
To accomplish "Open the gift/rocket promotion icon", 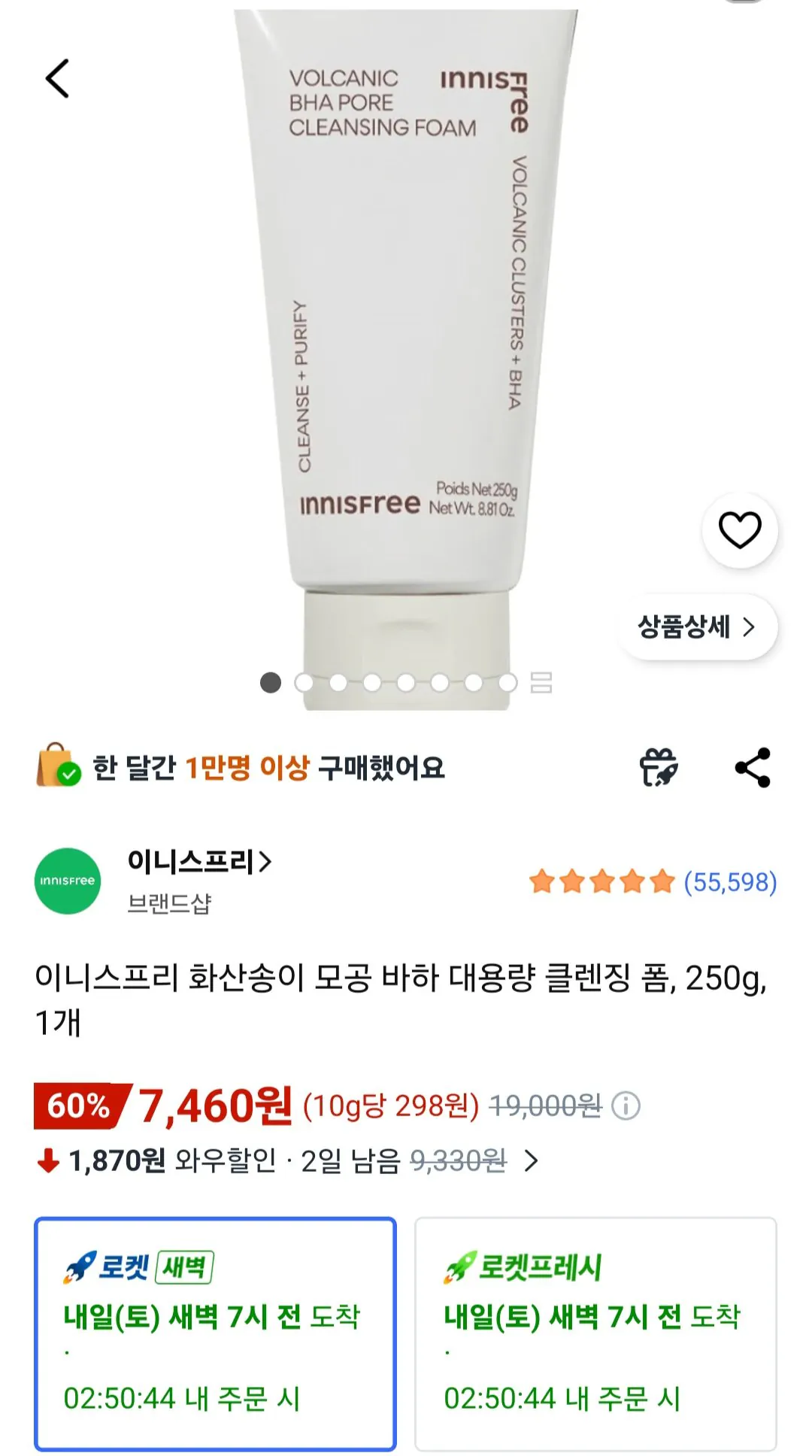I will [x=659, y=769].
